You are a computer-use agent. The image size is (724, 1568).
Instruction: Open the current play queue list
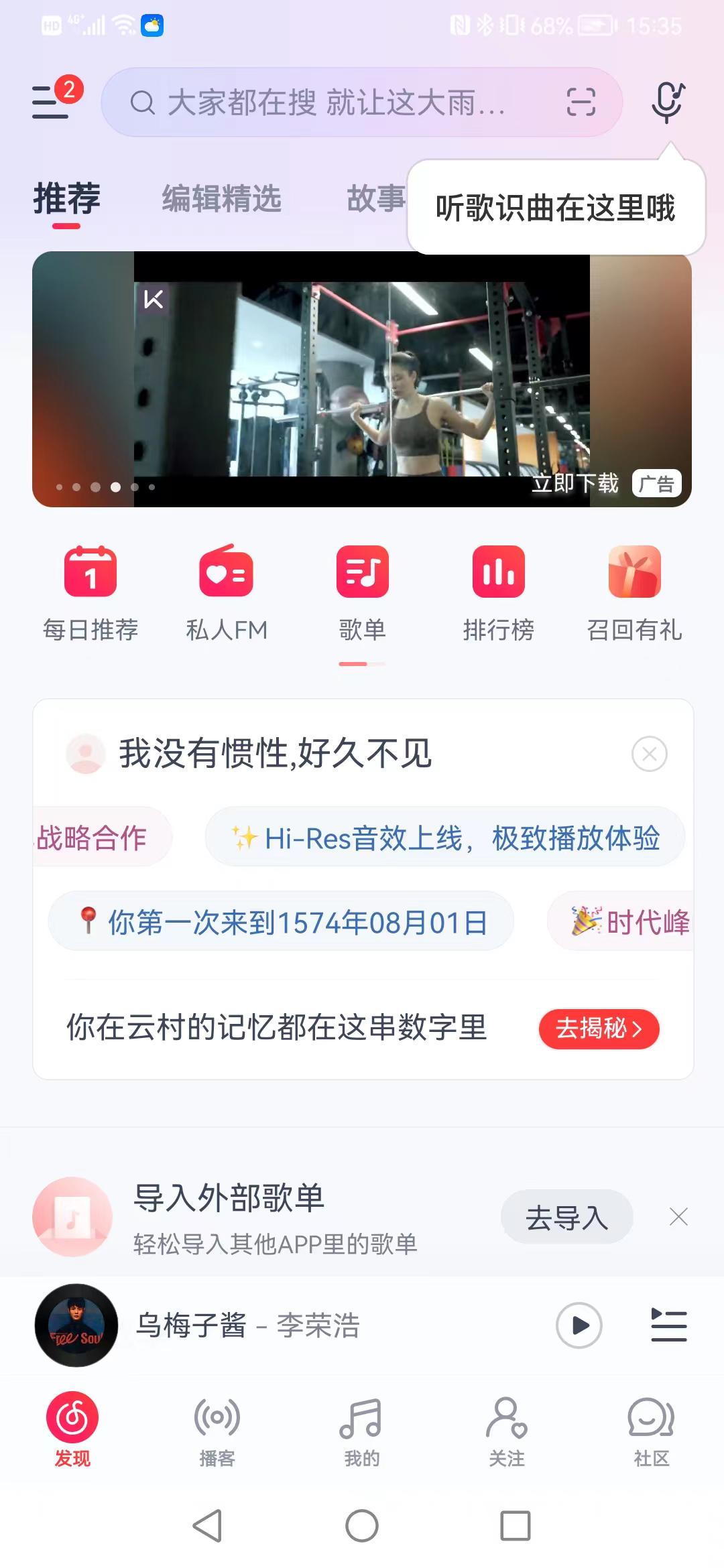point(669,1325)
